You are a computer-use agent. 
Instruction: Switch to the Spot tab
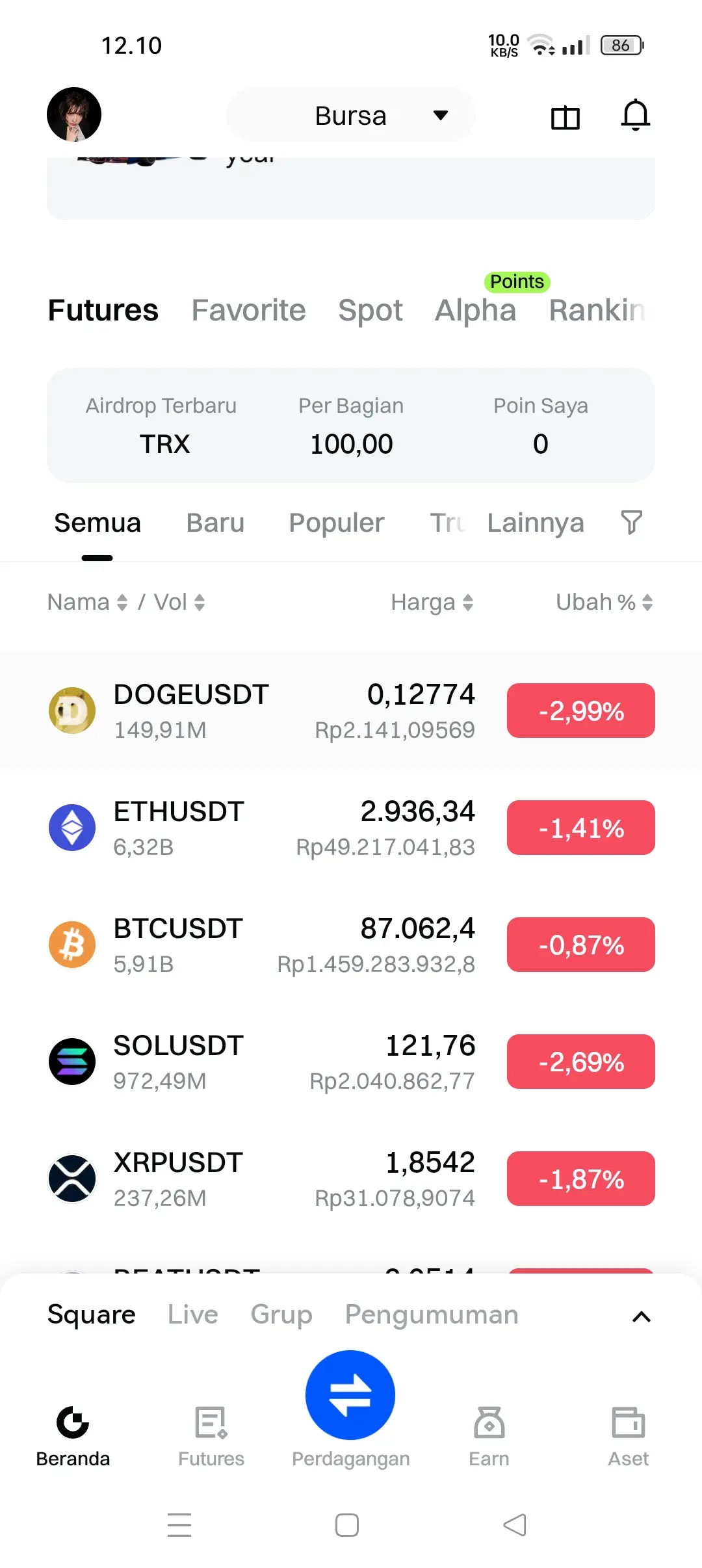tap(370, 310)
